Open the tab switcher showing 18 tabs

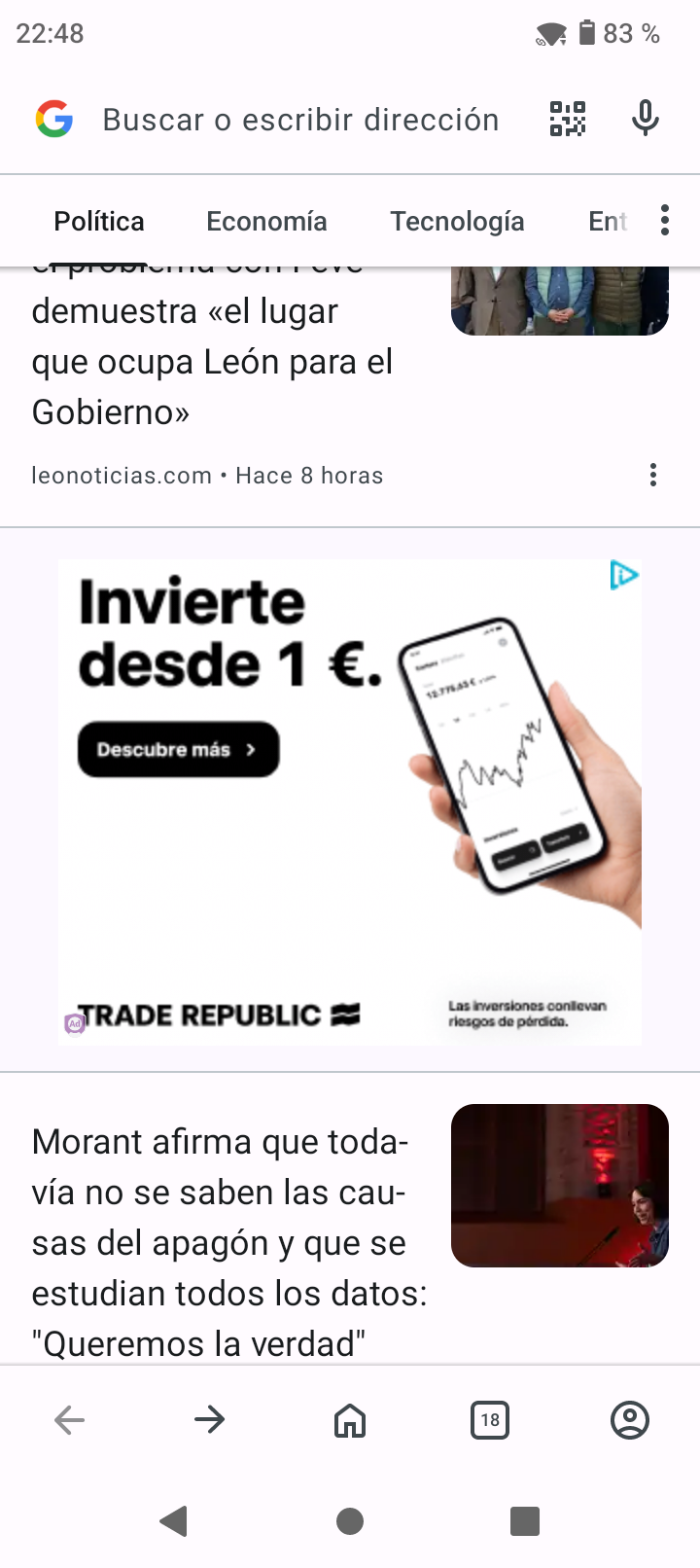click(x=490, y=1420)
